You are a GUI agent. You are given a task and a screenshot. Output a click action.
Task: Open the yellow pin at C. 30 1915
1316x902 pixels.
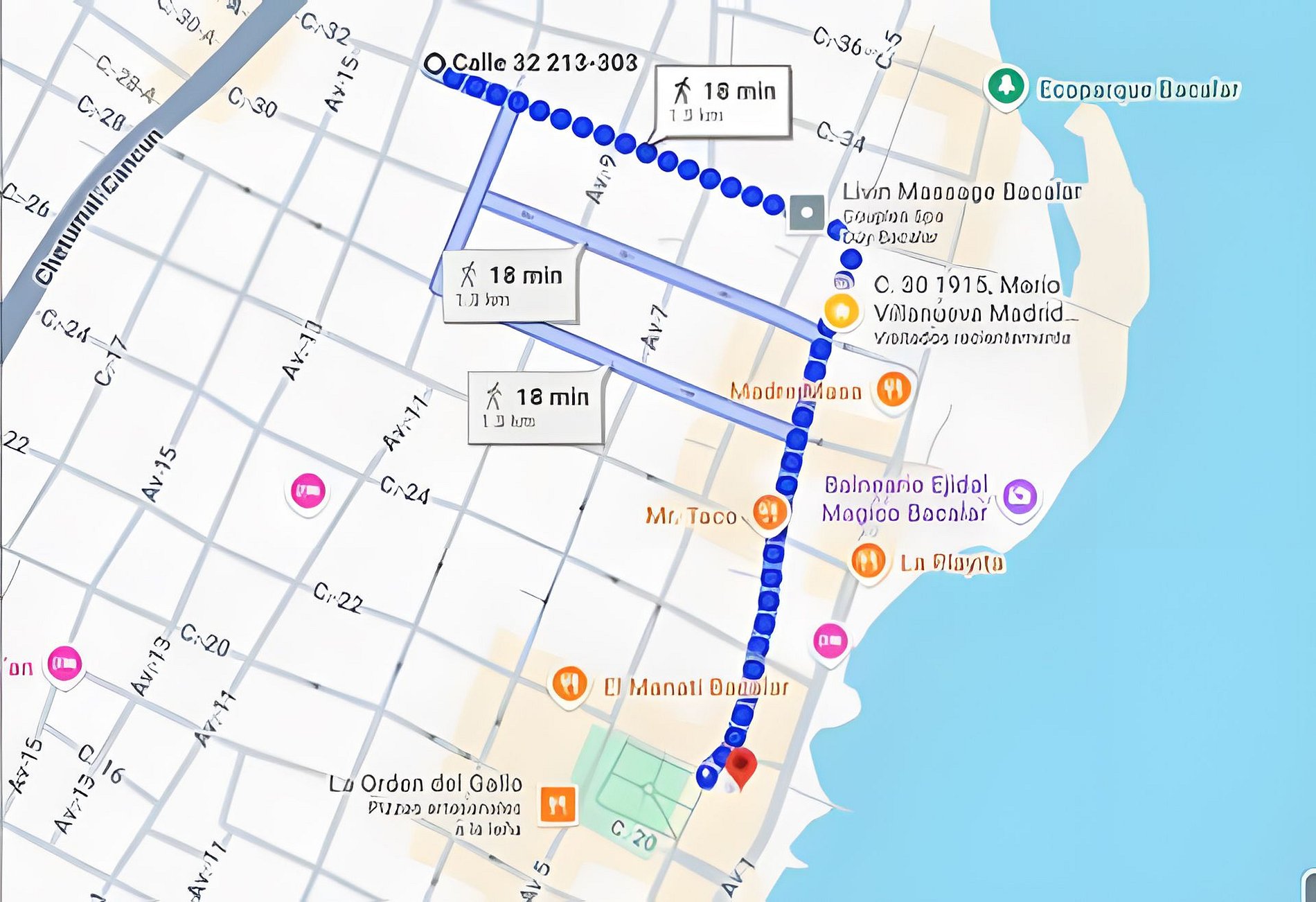841,311
